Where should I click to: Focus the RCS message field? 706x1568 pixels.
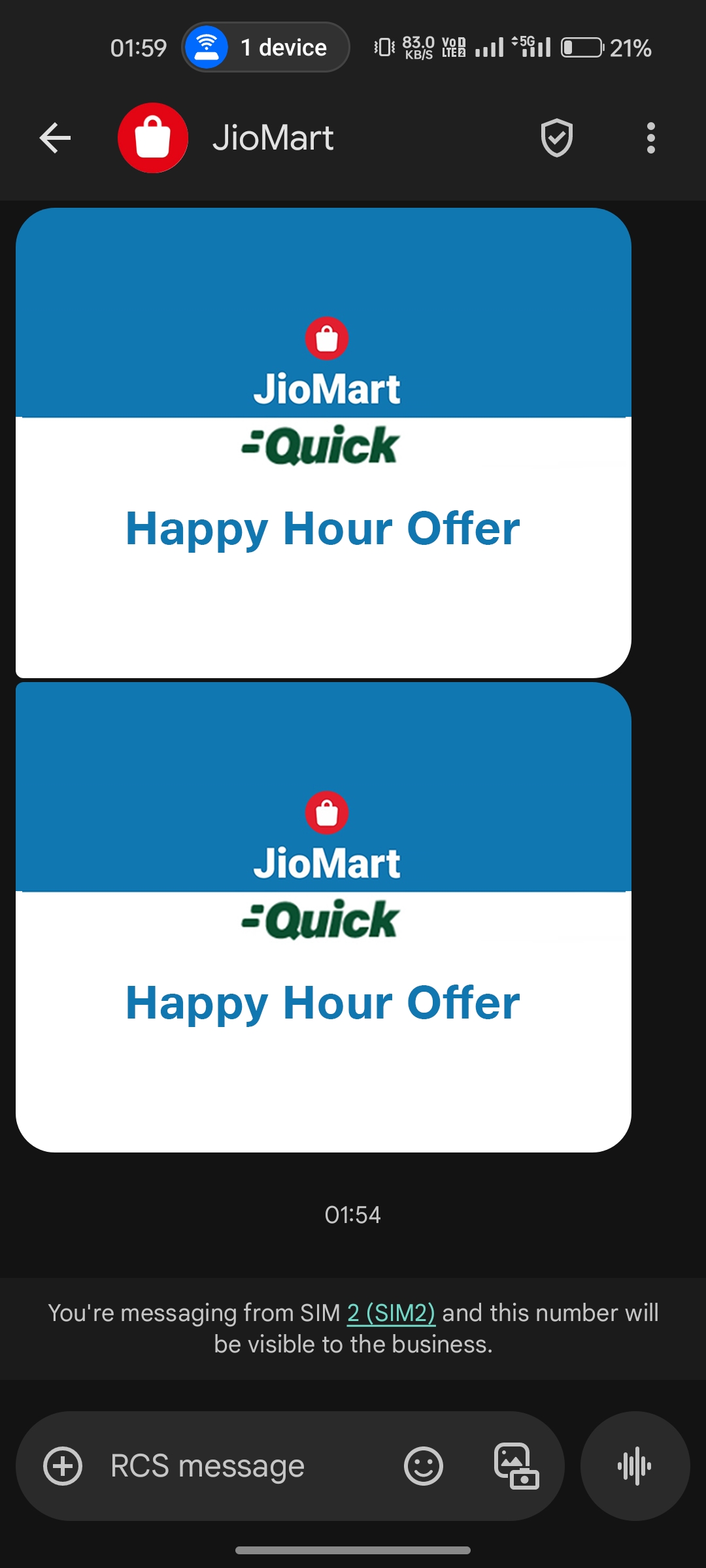pyautogui.click(x=235, y=1466)
